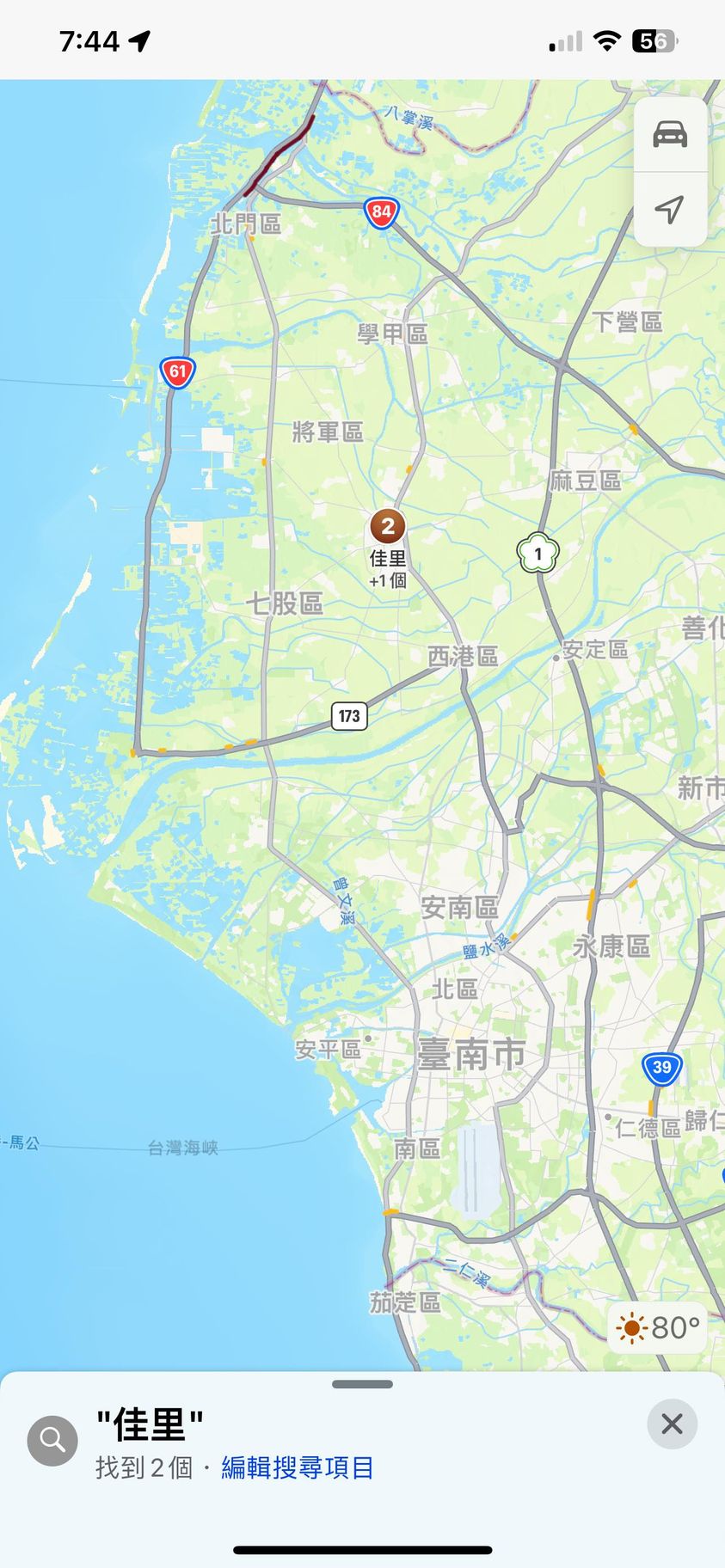Screen dimensions: 725x1568
Task: Center map on current location arrow
Action: 670,209
